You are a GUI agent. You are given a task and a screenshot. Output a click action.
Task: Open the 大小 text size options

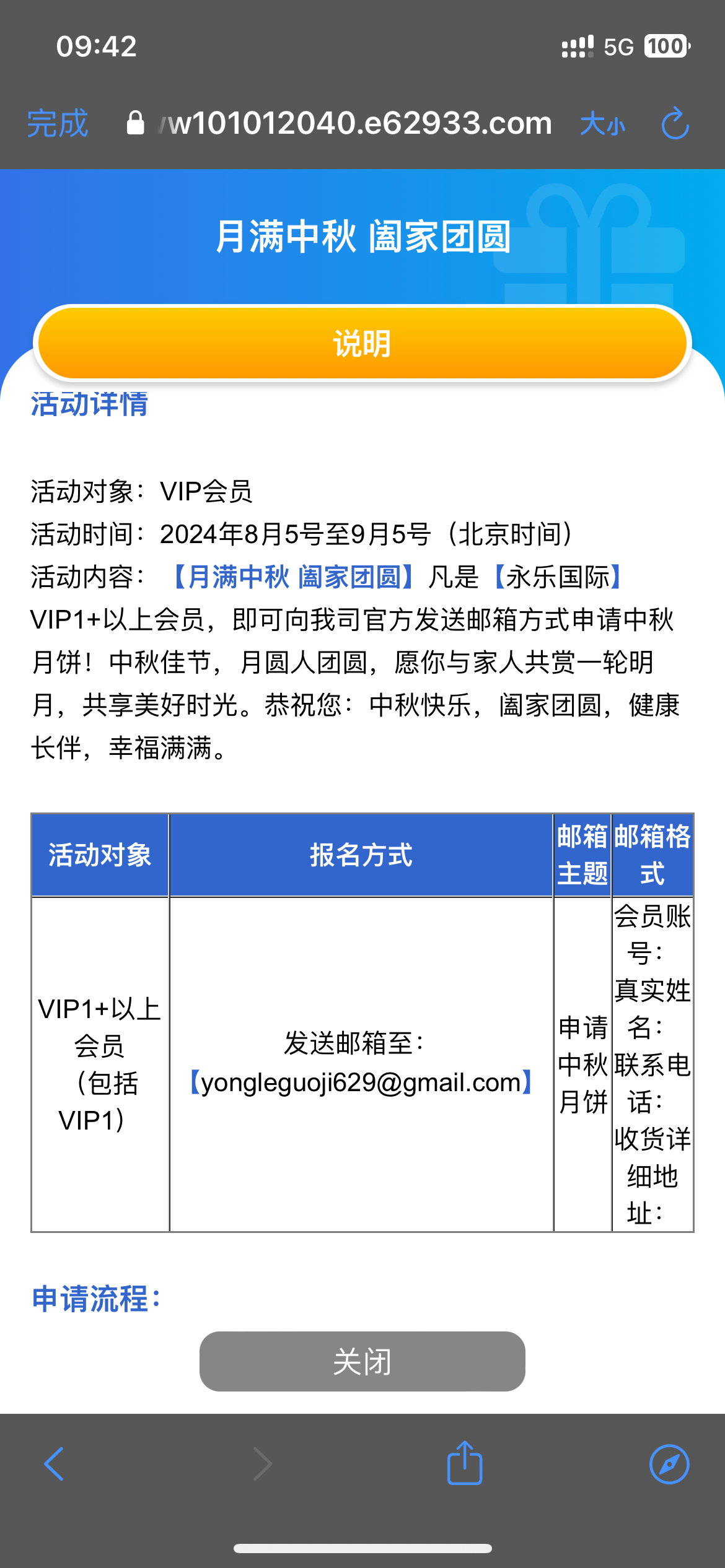[x=602, y=124]
